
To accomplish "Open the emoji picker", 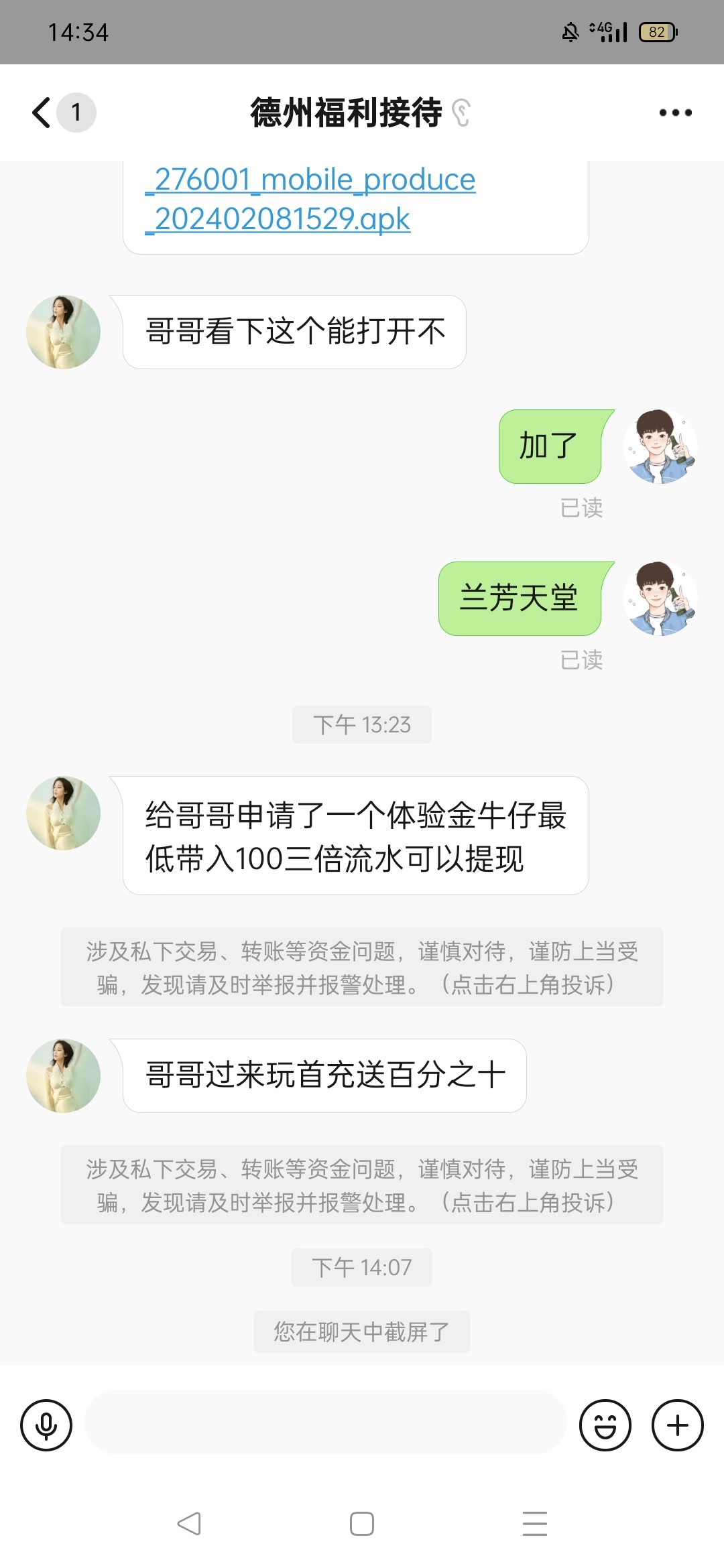I will click(x=605, y=1425).
